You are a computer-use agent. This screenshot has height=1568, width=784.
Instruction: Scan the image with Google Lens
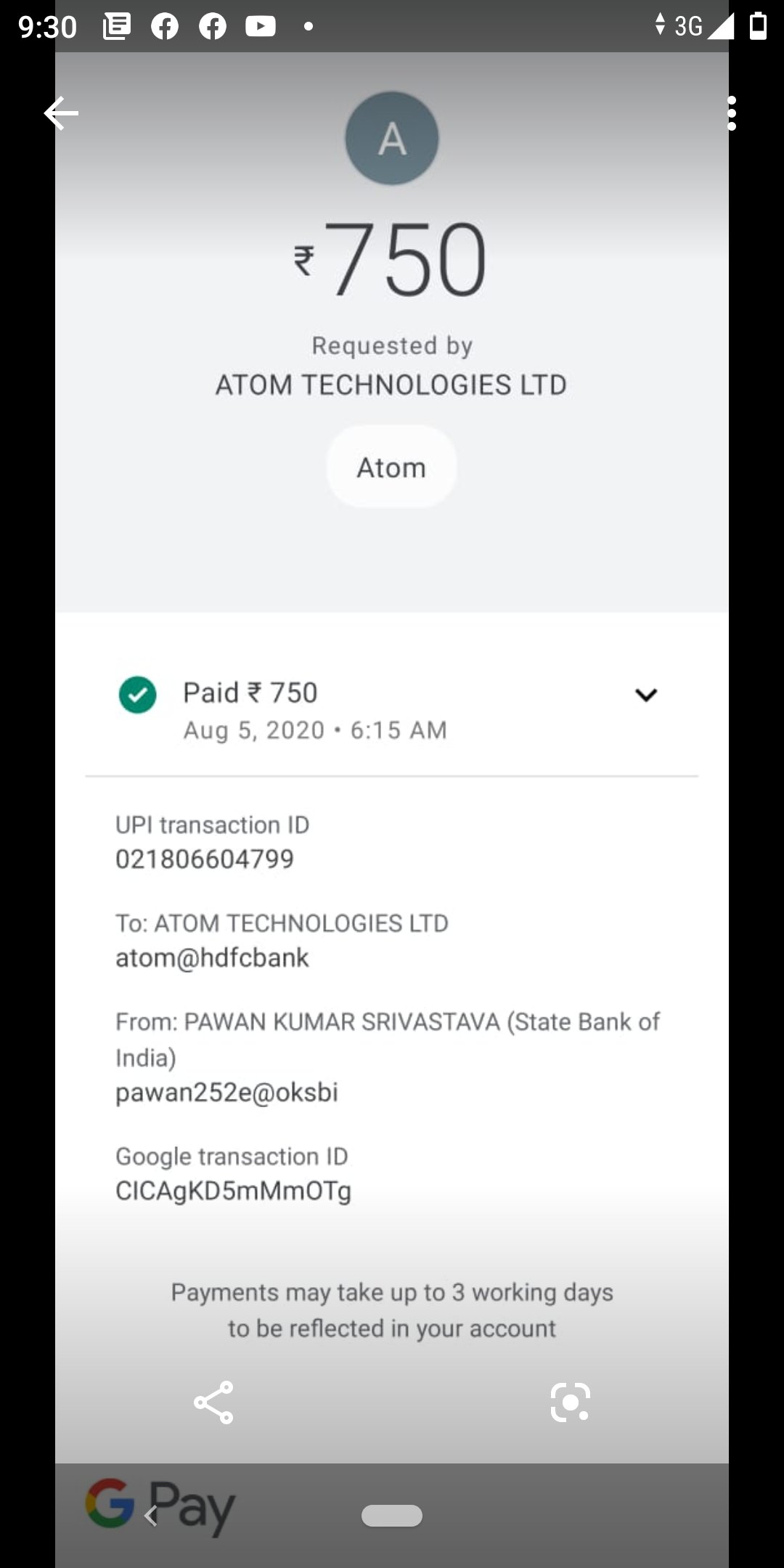coord(570,1402)
